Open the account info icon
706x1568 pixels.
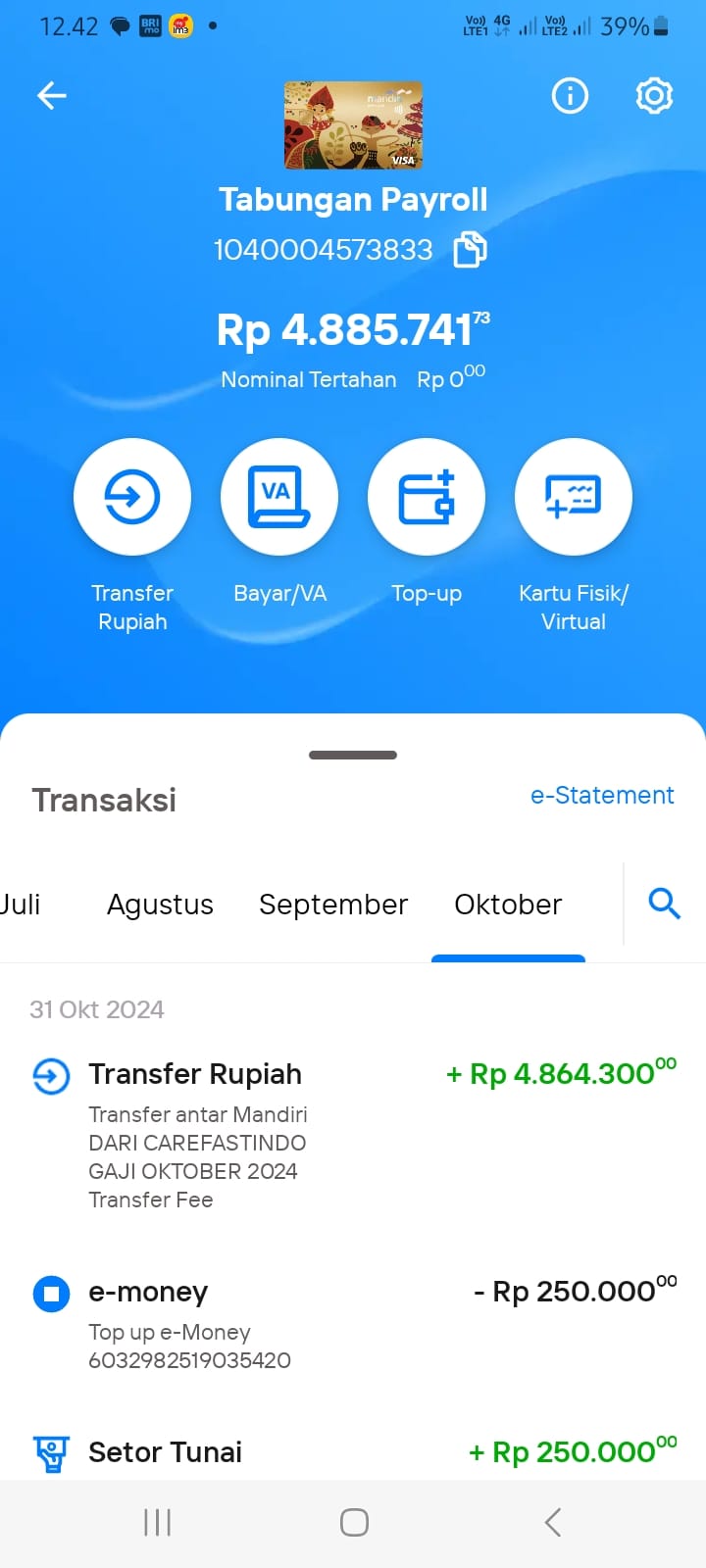coord(570,95)
